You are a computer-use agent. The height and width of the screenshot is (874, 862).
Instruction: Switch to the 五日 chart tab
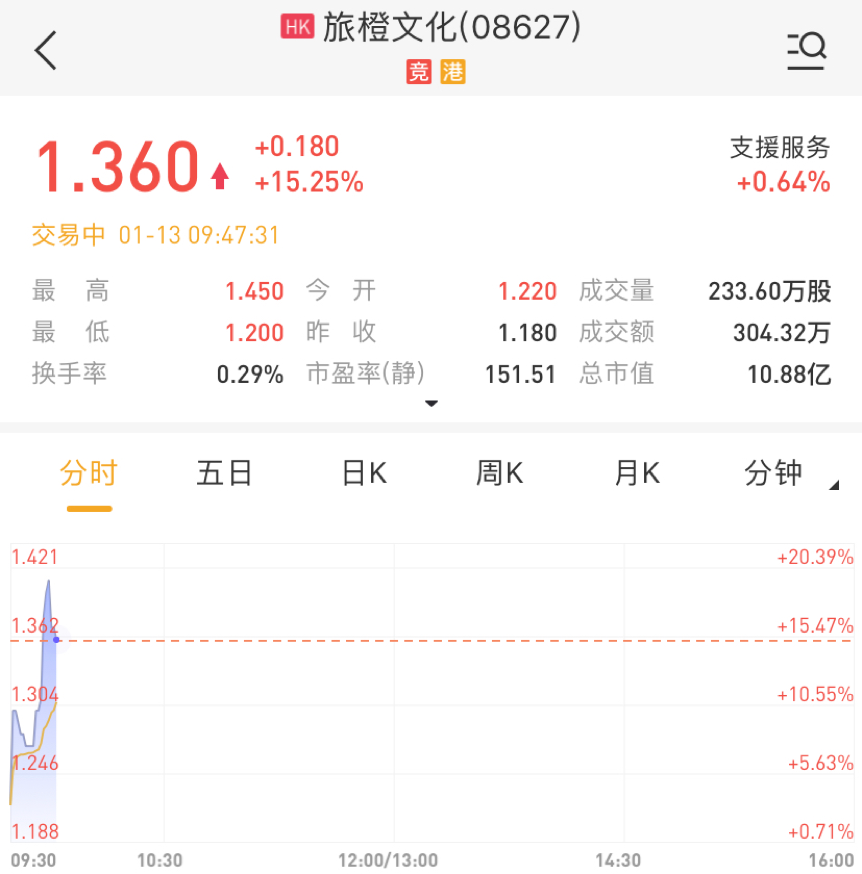point(224,473)
